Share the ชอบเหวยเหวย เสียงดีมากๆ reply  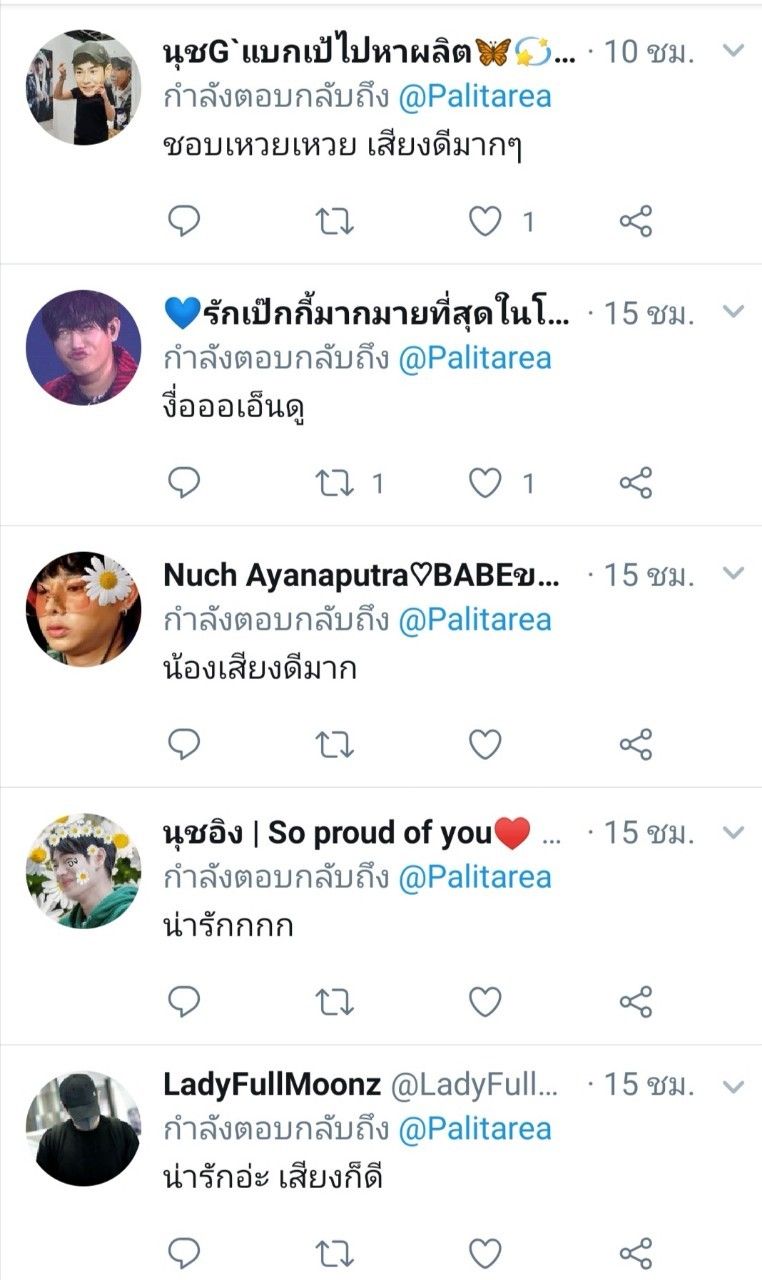(x=636, y=221)
